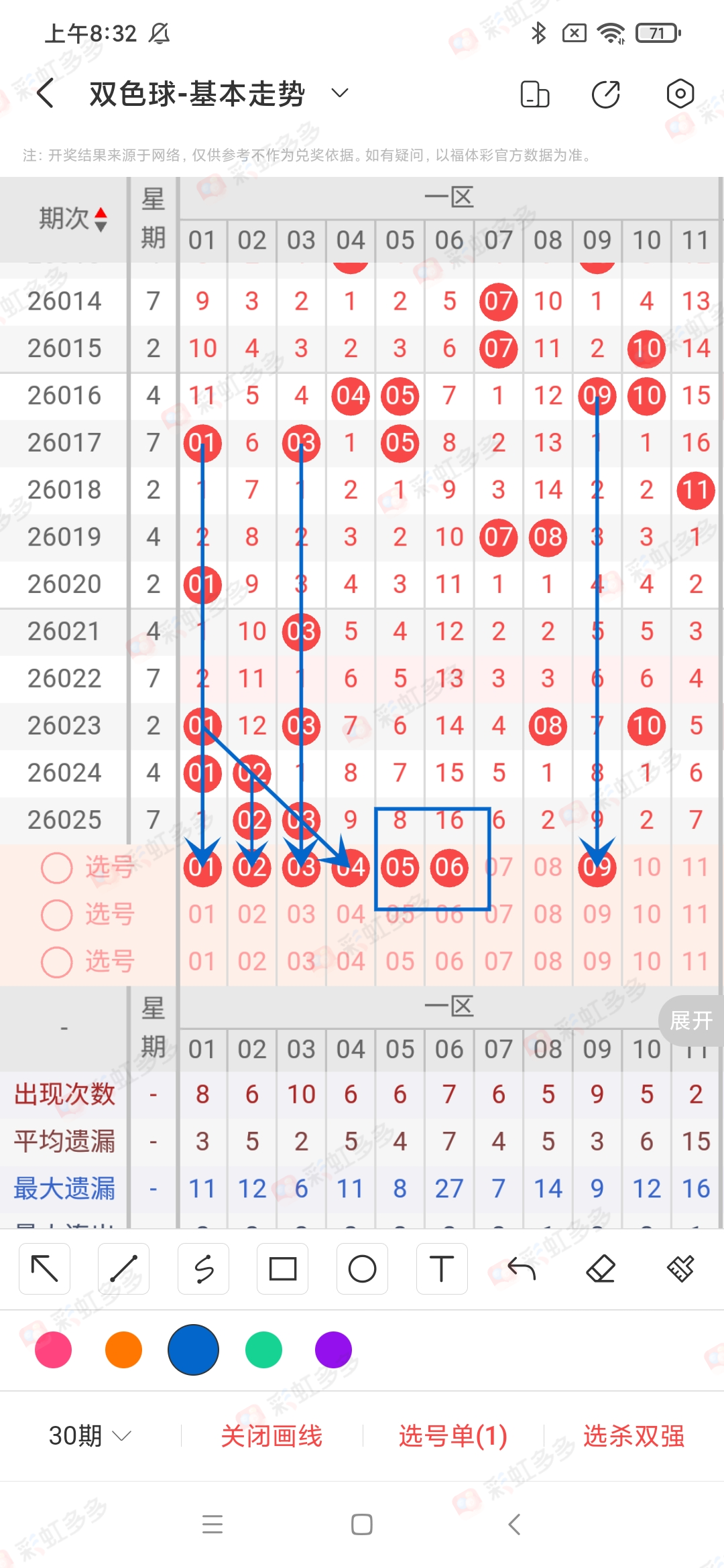This screenshot has width=724, height=1568.
Task: Select the S-curve drawing tool
Action: click(203, 1268)
